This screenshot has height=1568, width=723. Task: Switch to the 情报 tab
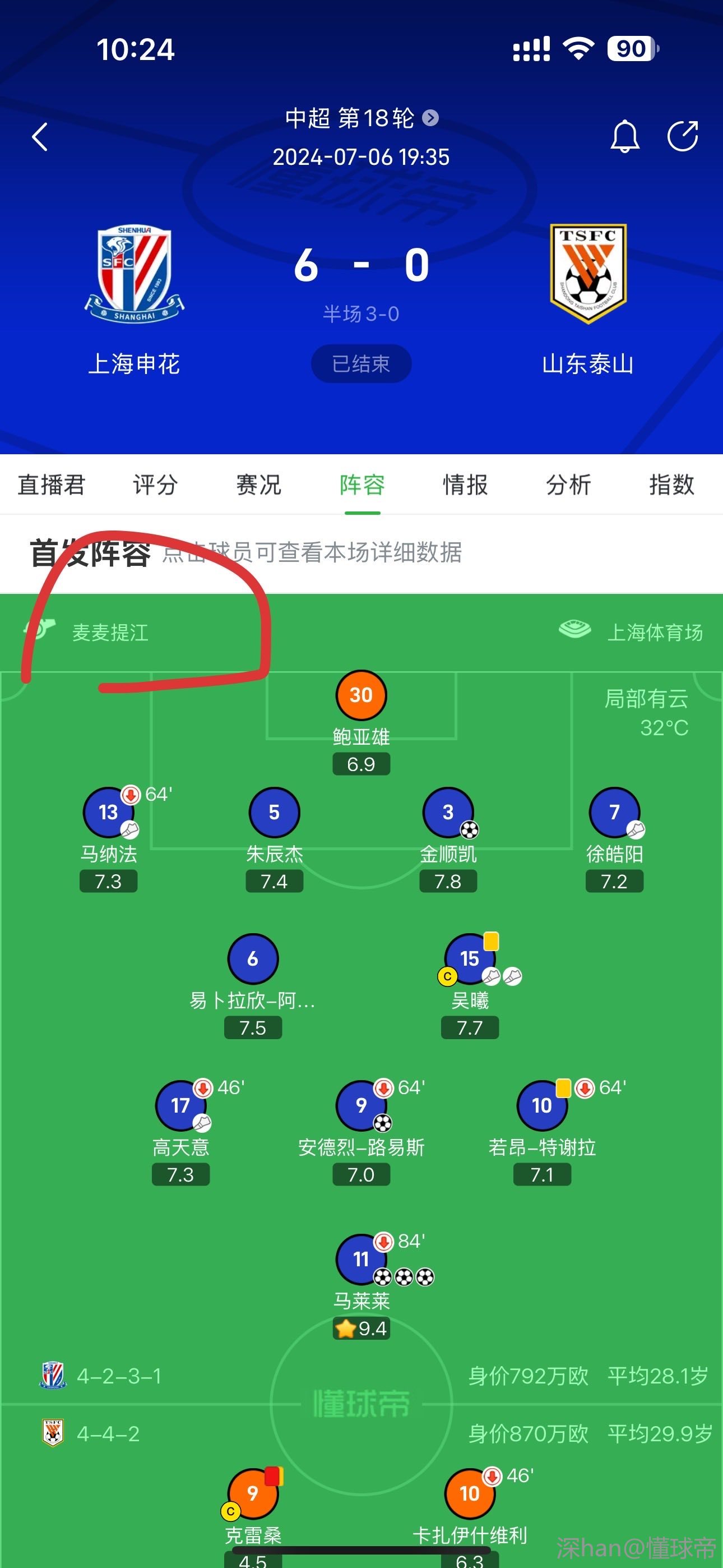(x=465, y=485)
